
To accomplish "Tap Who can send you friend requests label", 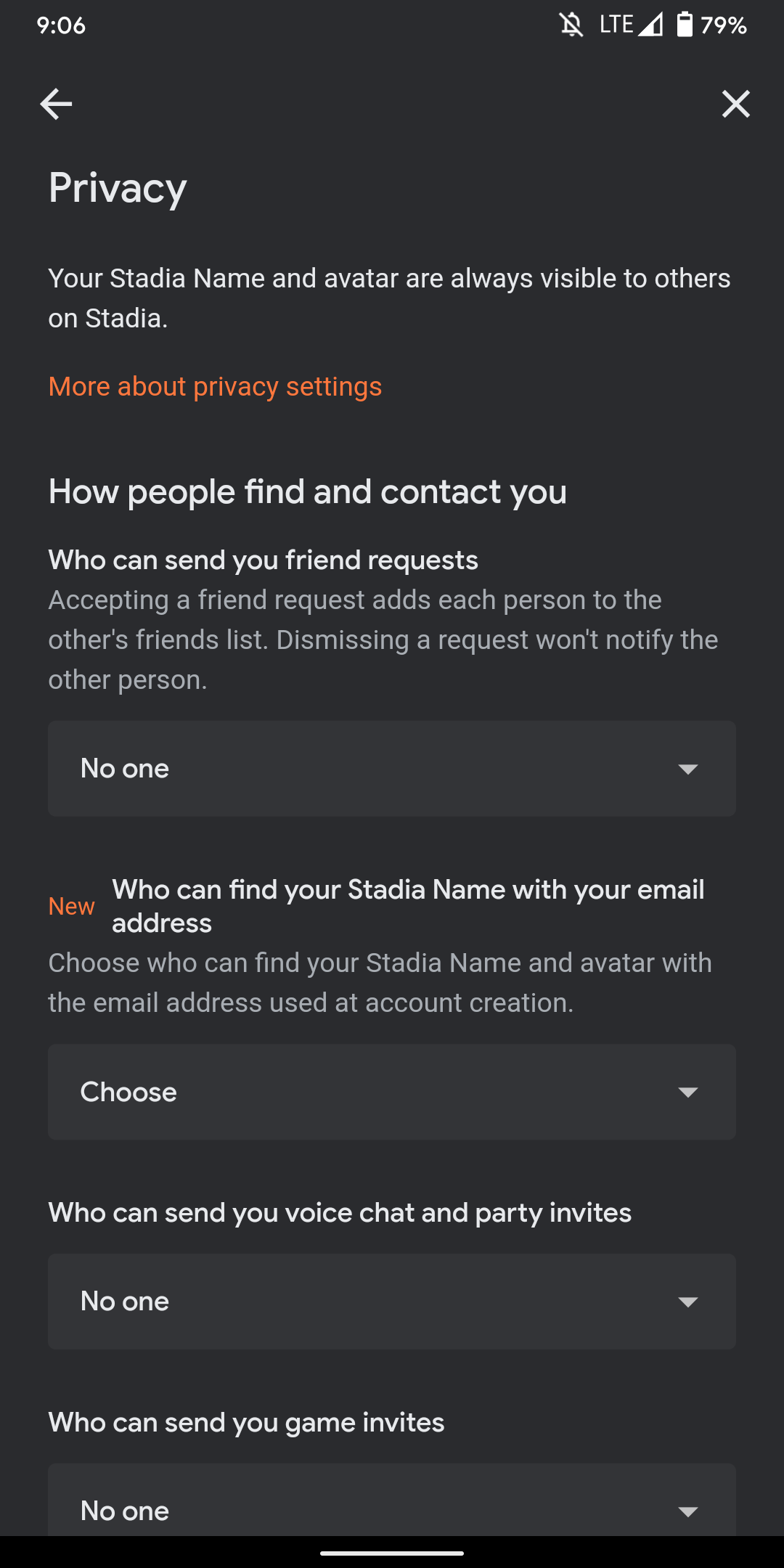I will (263, 560).
